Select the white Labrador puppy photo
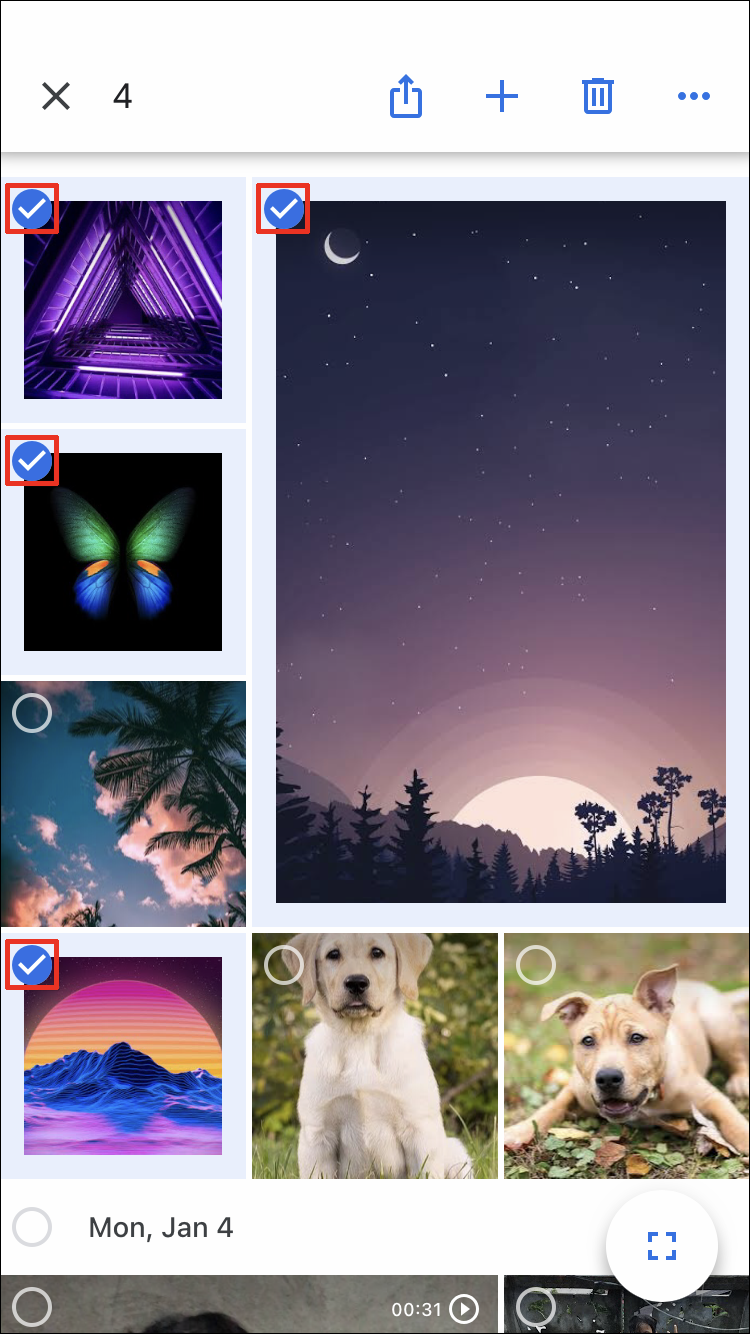This screenshot has height=1334, width=750. coord(284,965)
